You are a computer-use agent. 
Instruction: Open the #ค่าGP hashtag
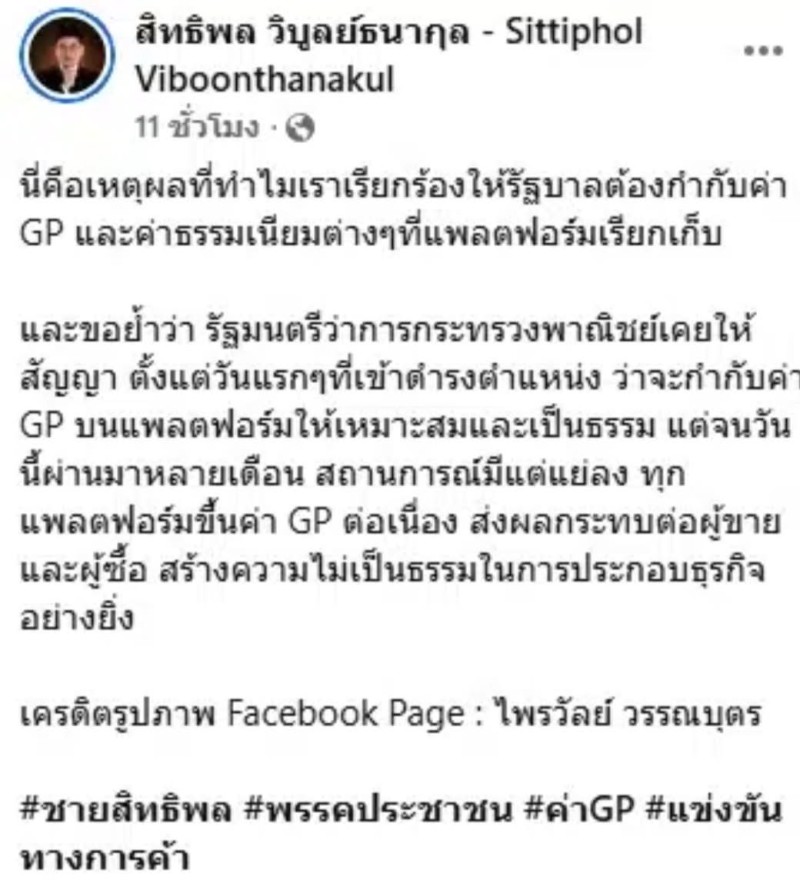pos(580,809)
